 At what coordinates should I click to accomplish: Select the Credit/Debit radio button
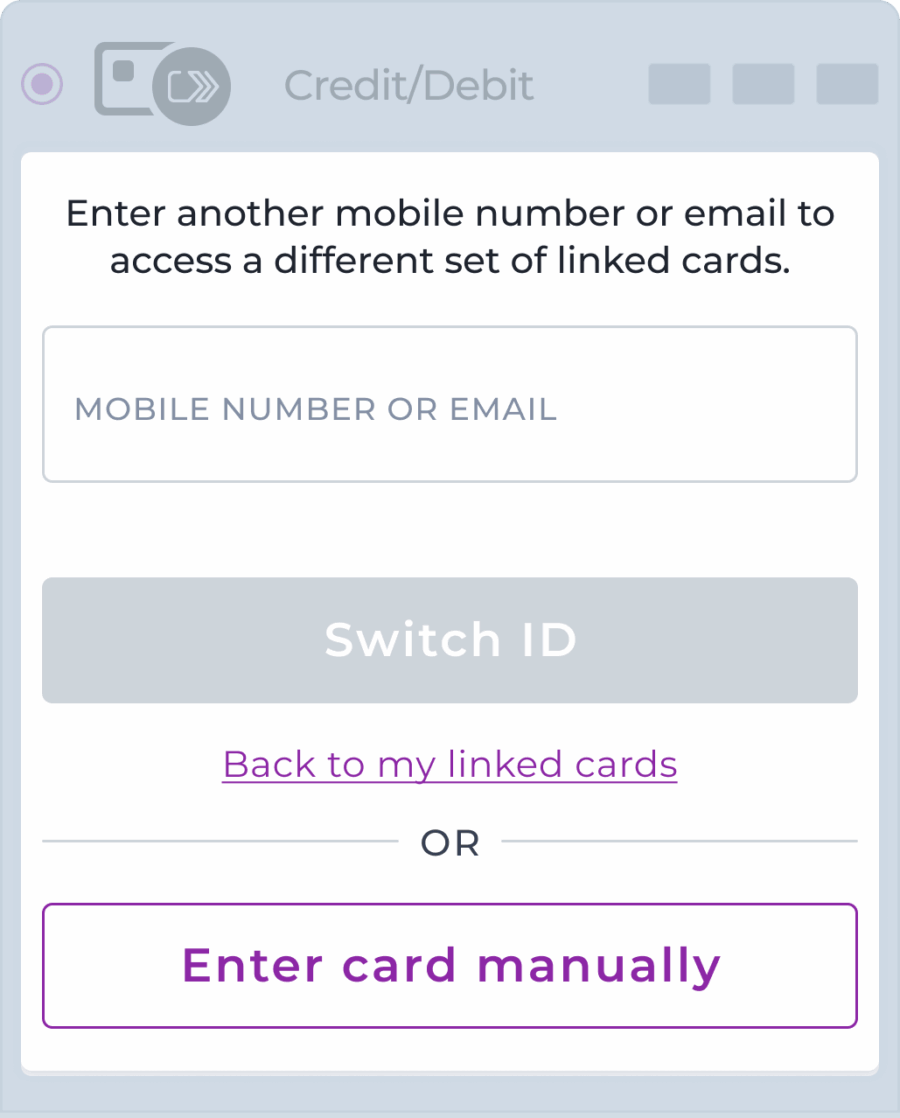coord(42,84)
